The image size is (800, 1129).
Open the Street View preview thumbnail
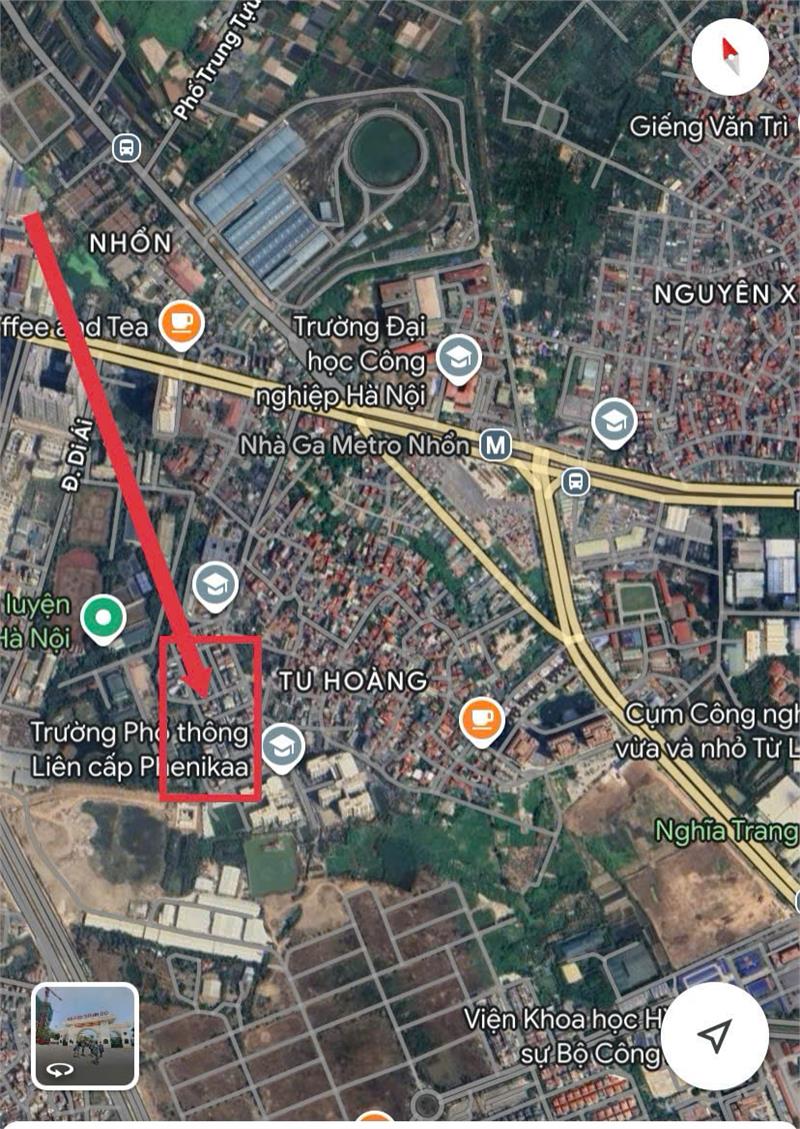(x=85, y=1036)
